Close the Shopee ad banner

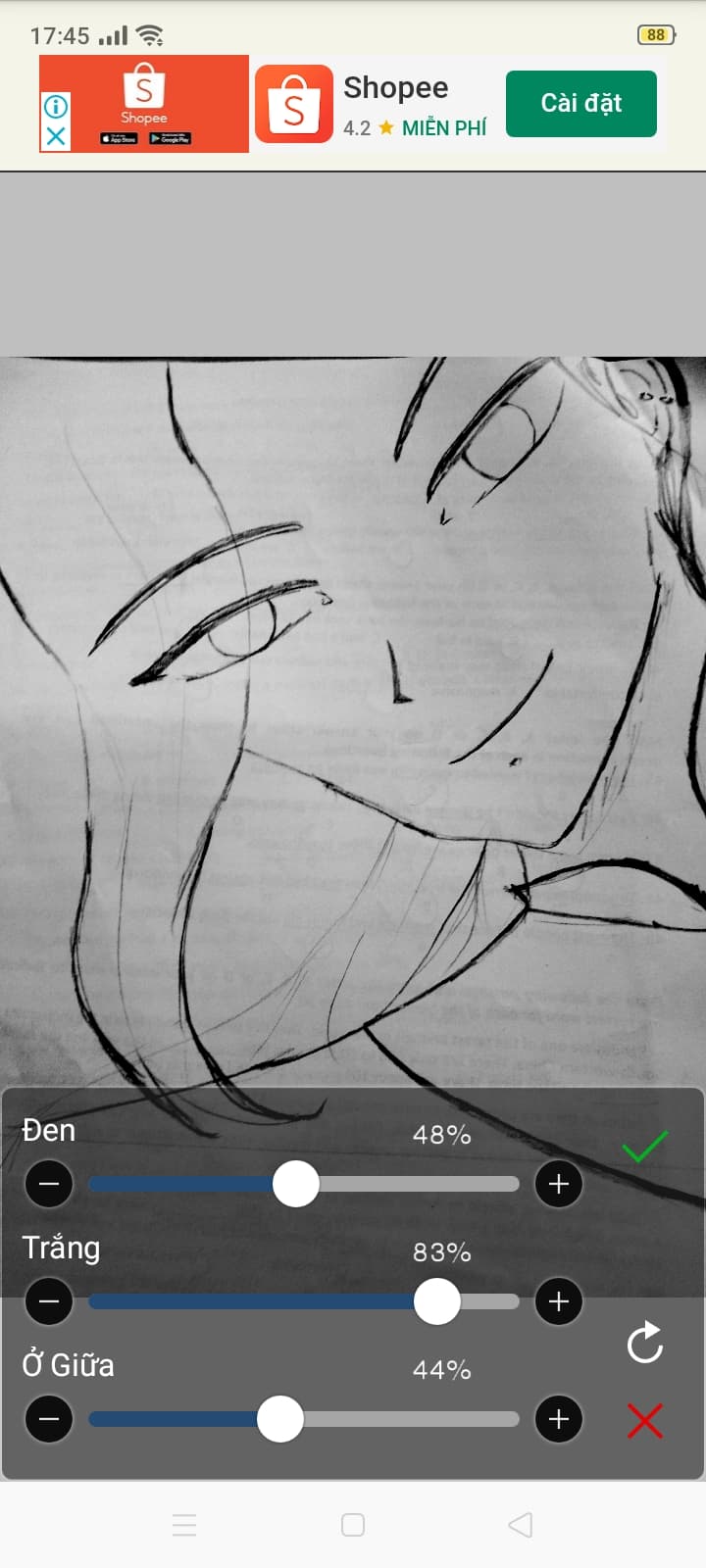(x=56, y=136)
